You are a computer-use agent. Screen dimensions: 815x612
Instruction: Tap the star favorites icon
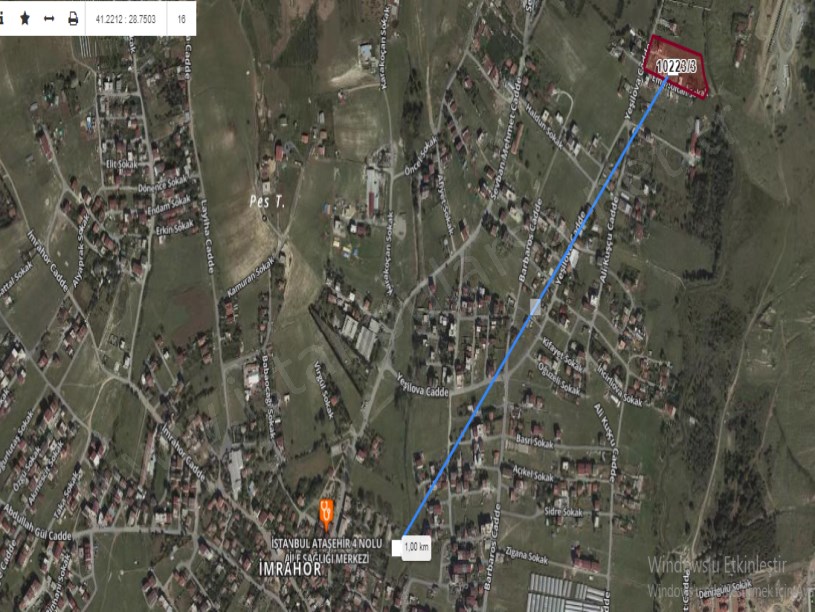tap(24, 18)
